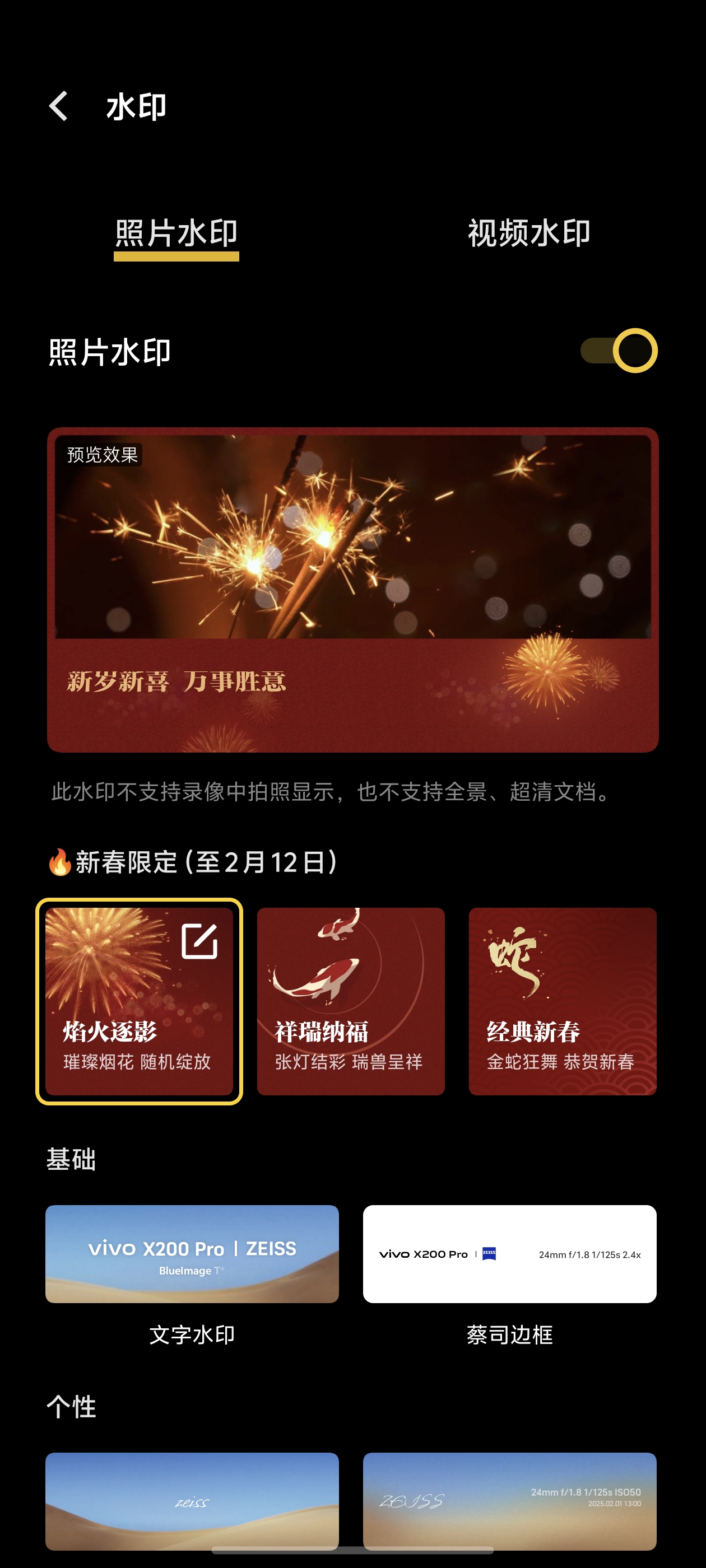This screenshot has height=1568, width=706.
Task: Switch to the 视频水印 tab
Action: click(x=528, y=233)
